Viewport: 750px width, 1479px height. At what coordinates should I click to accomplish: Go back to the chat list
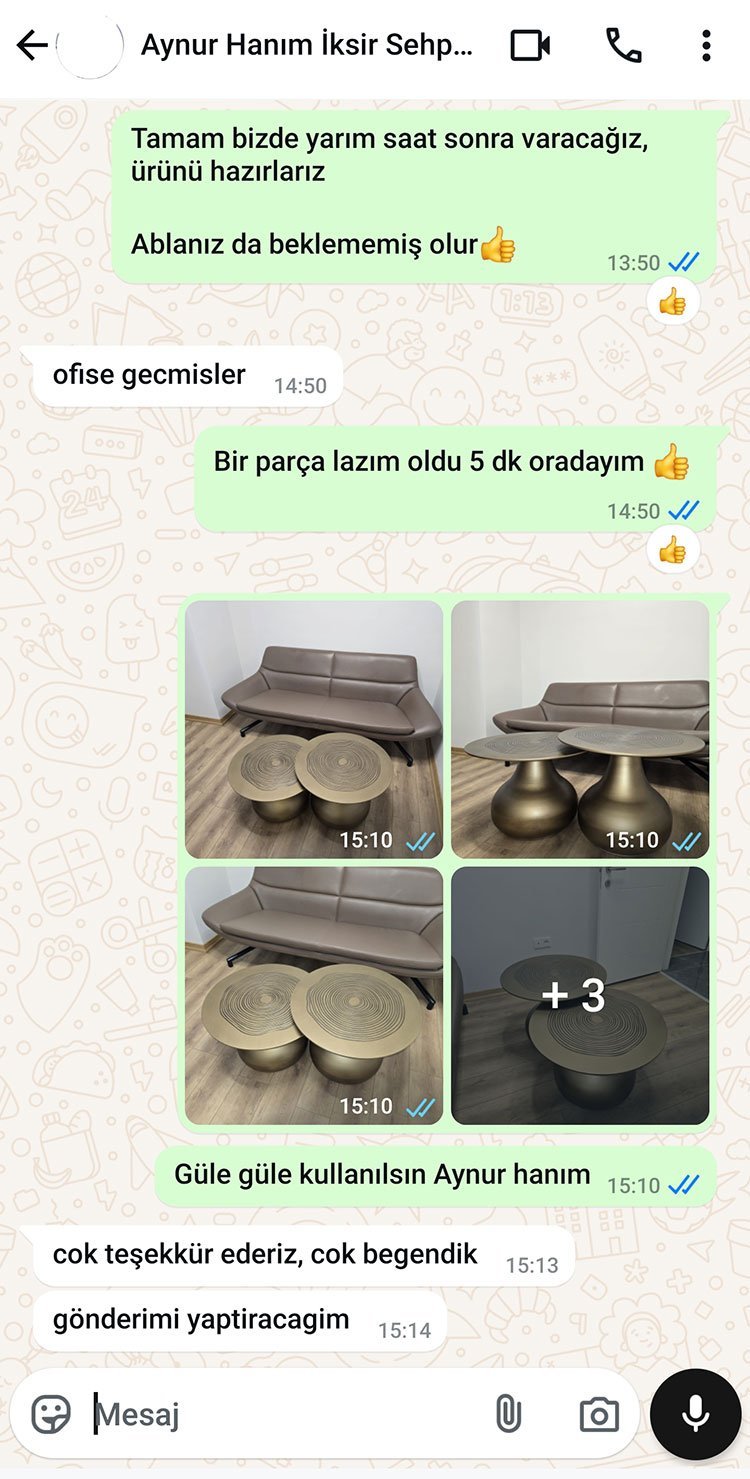32,46
